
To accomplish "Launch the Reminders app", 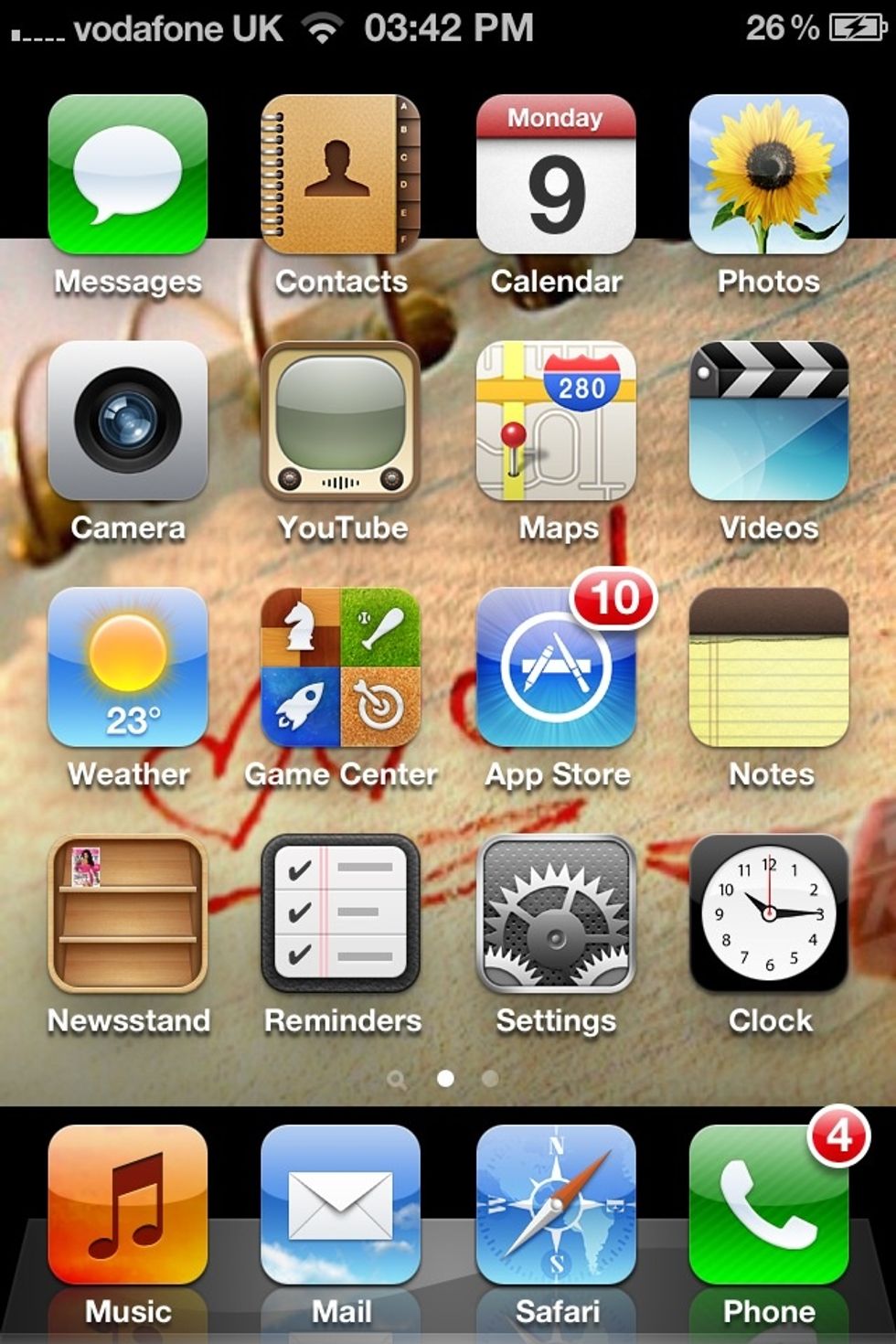I will tap(341, 914).
